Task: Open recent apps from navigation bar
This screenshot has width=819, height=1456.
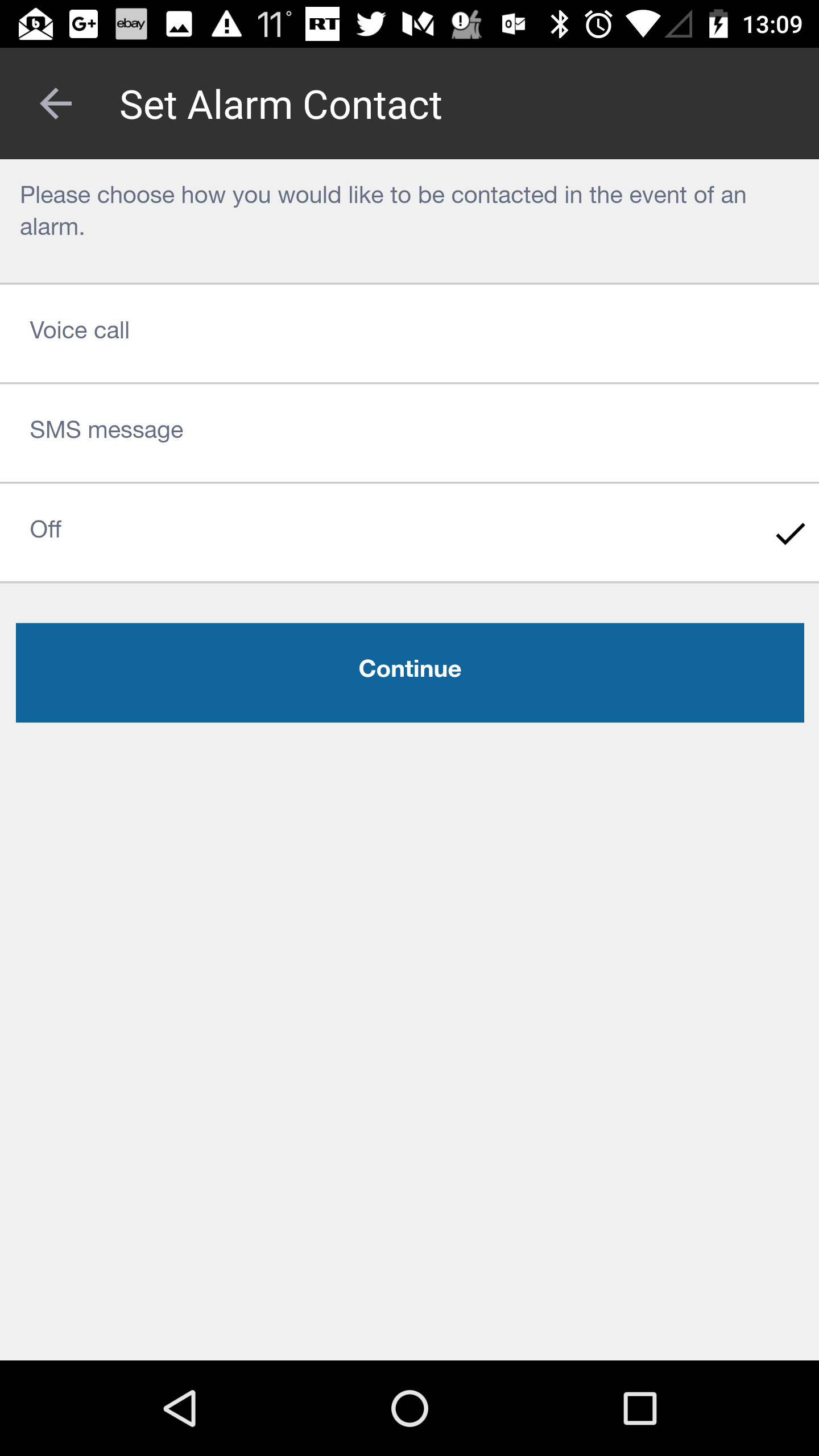Action: click(639, 1408)
